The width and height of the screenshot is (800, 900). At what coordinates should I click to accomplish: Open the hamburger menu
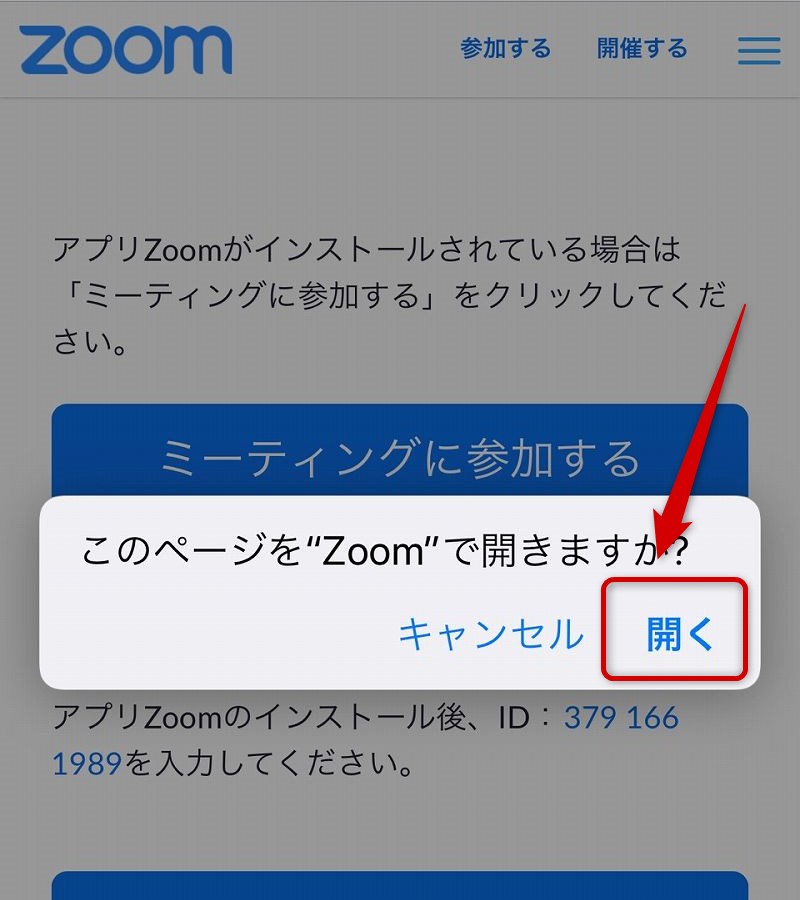tap(758, 50)
